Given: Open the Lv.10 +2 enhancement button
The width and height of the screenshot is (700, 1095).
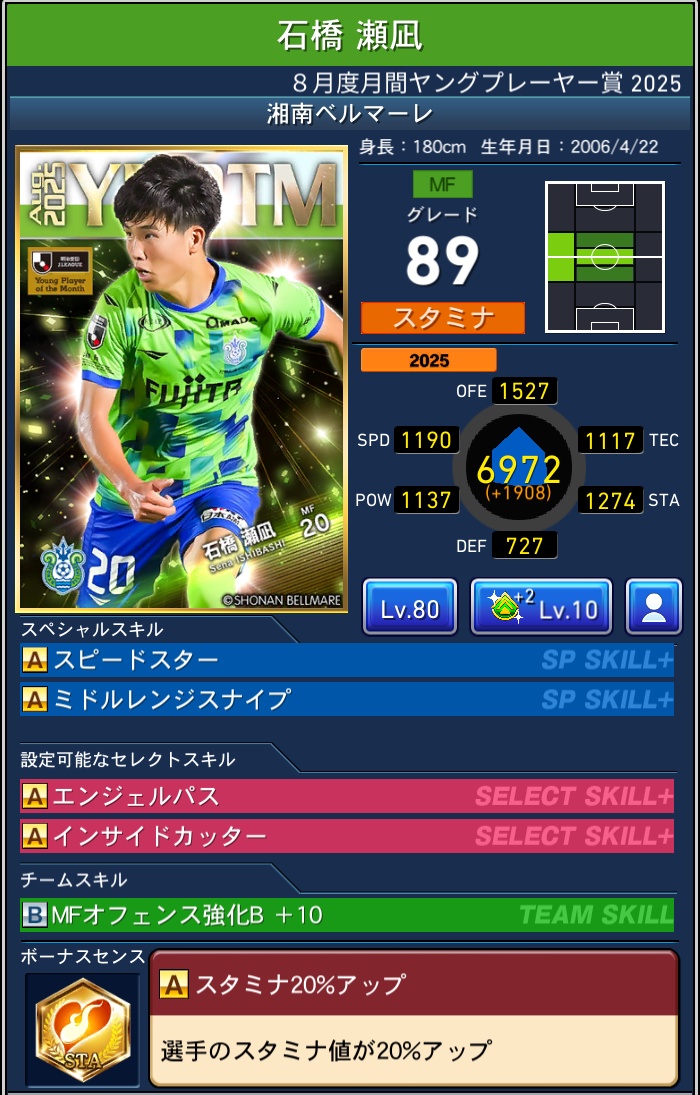Looking at the screenshot, I should tap(540, 607).
